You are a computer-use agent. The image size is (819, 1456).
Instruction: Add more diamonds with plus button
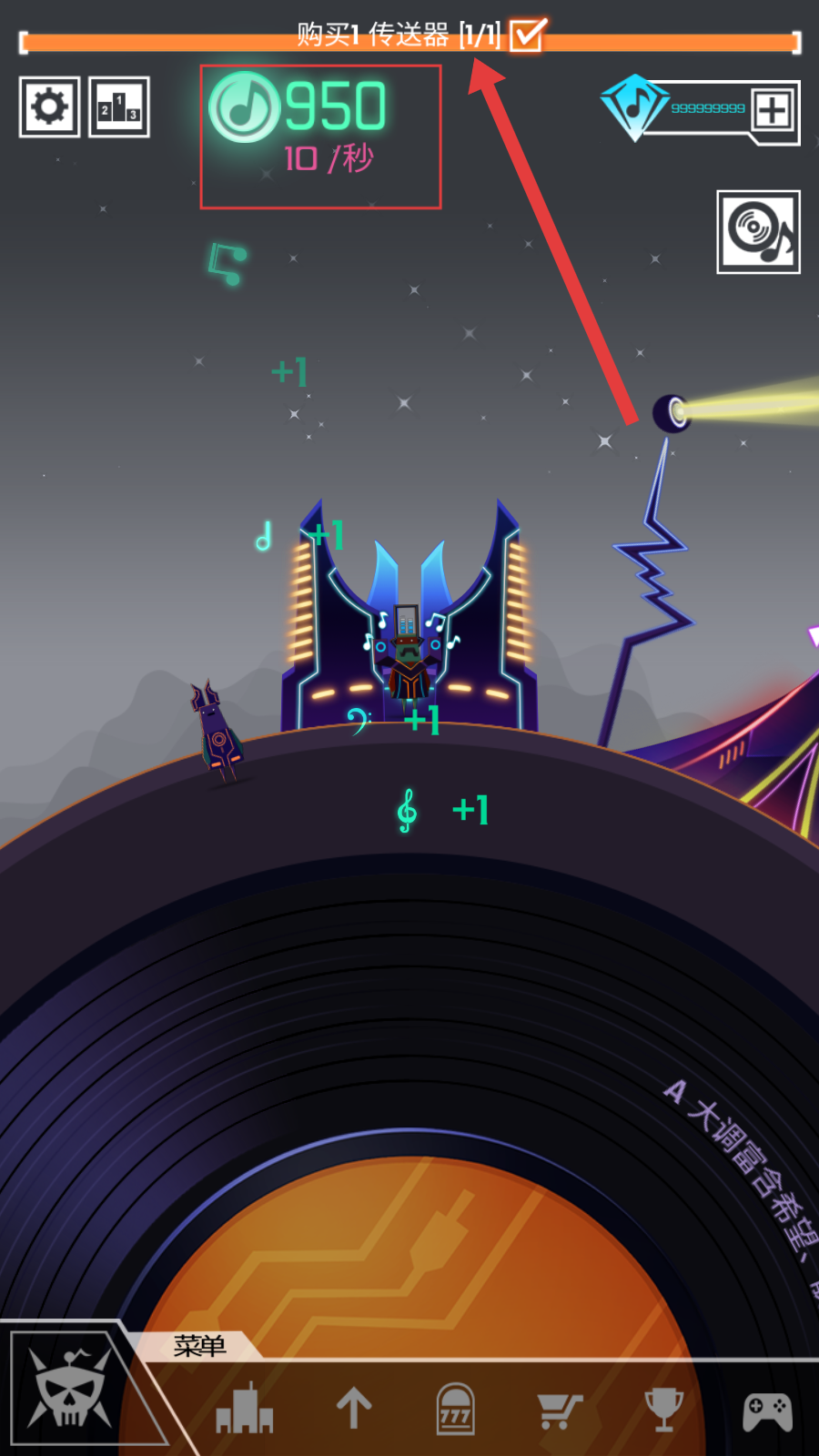(772, 111)
